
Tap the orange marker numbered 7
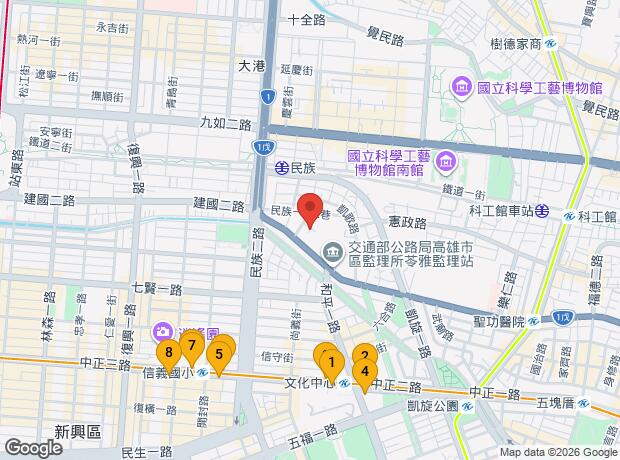point(191,346)
